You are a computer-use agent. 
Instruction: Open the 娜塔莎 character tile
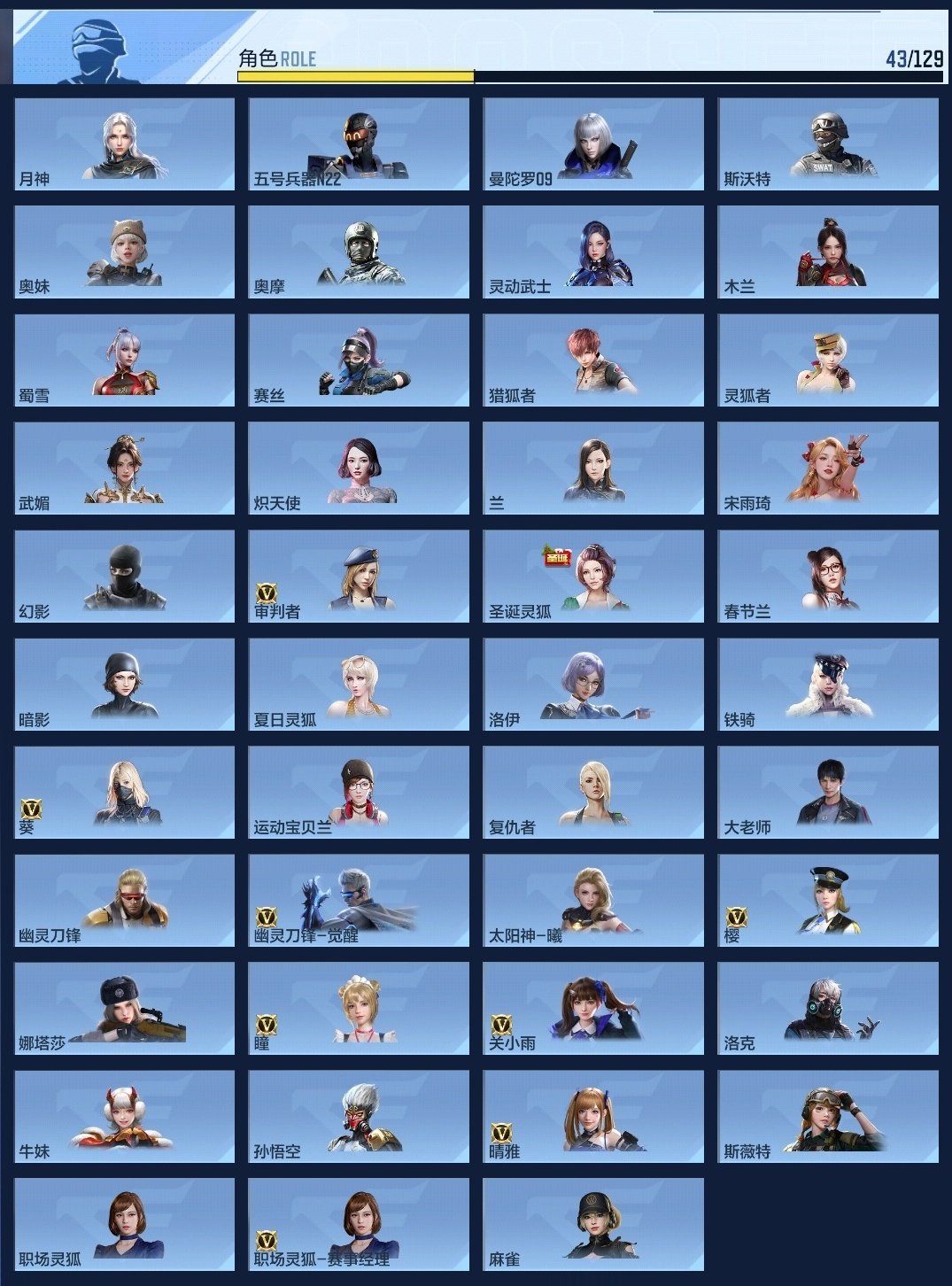tap(125, 1008)
